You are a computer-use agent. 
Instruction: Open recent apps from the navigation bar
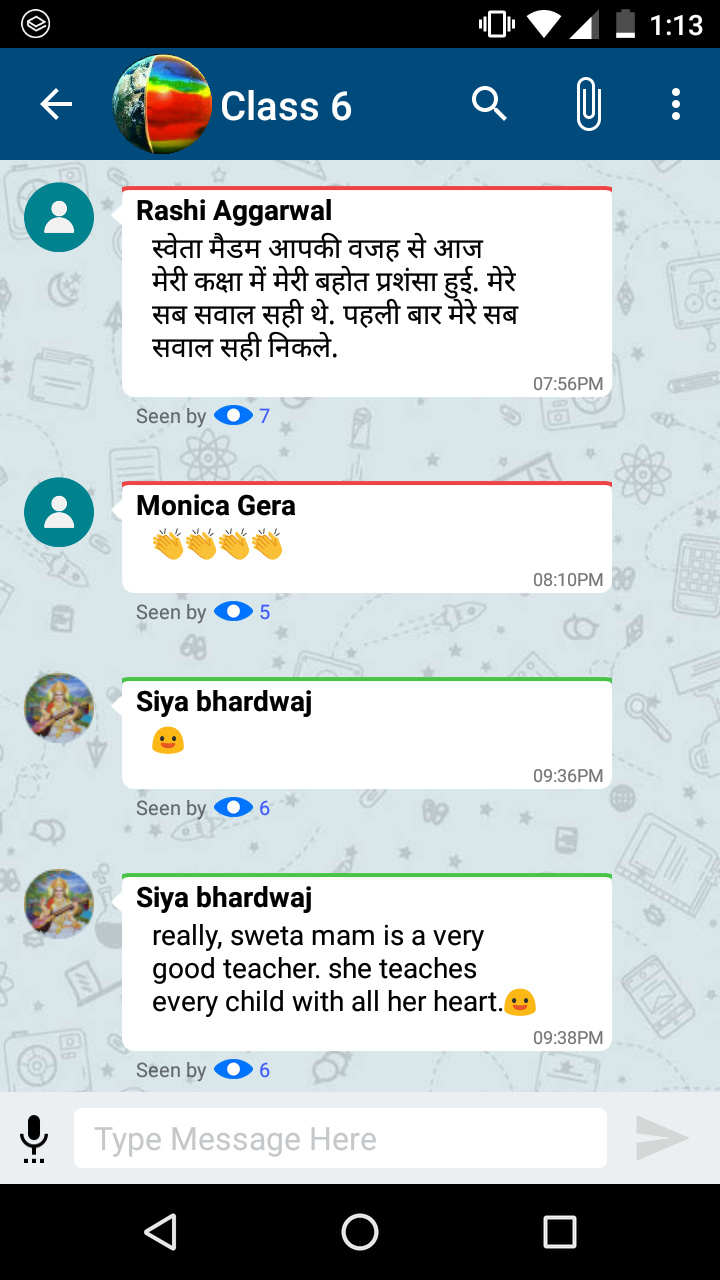point(560,1232)
